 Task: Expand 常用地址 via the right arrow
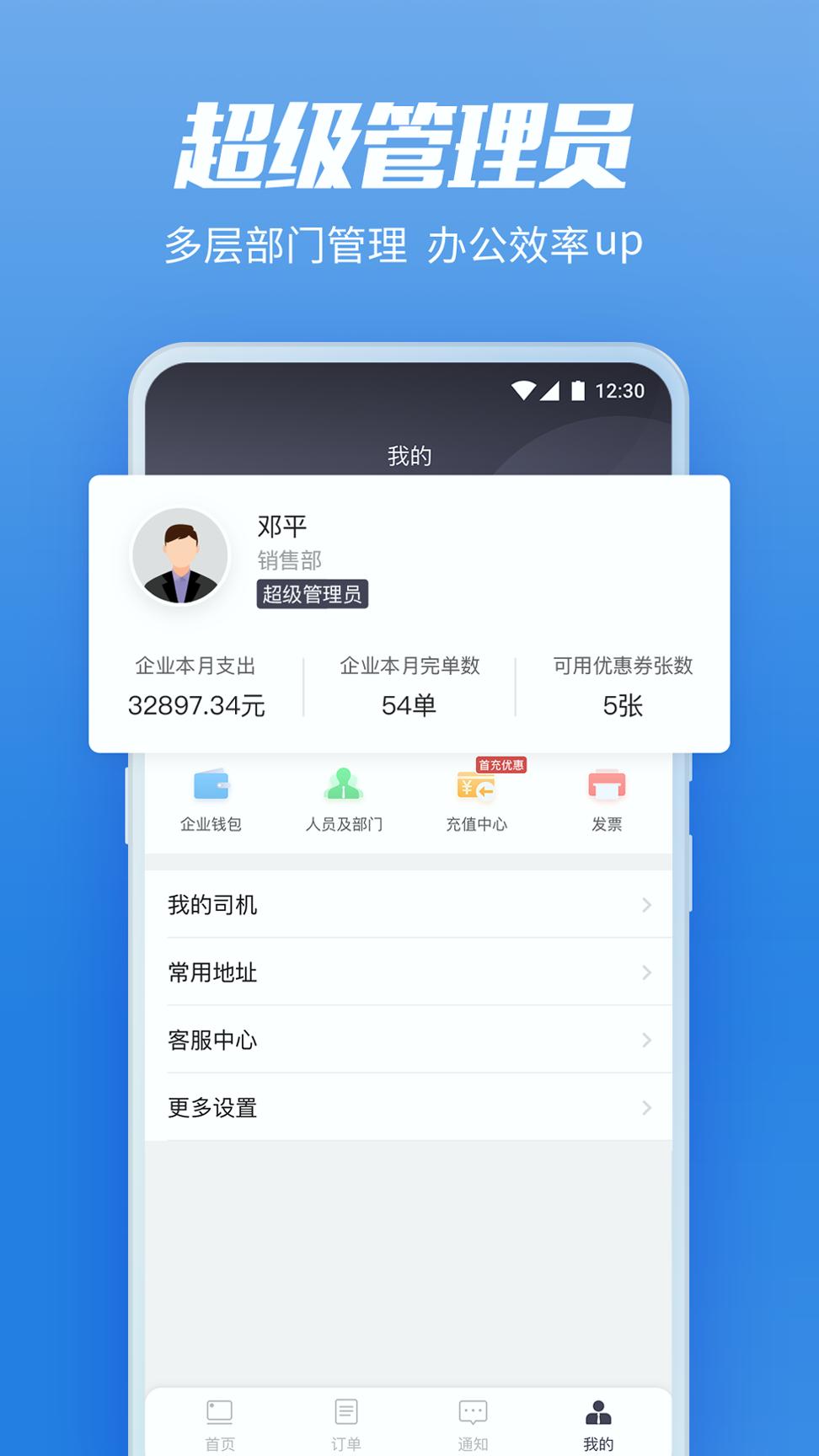point(645,972)
